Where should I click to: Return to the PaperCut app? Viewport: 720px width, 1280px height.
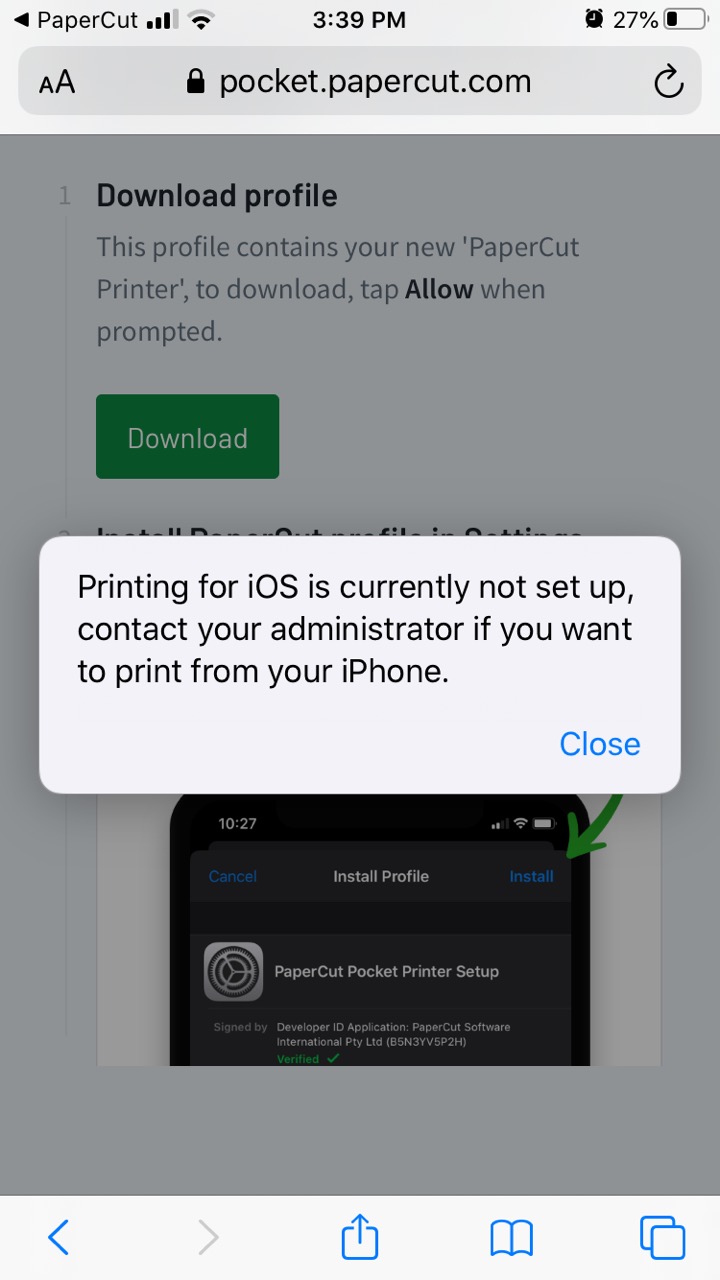tap(76, 19)
